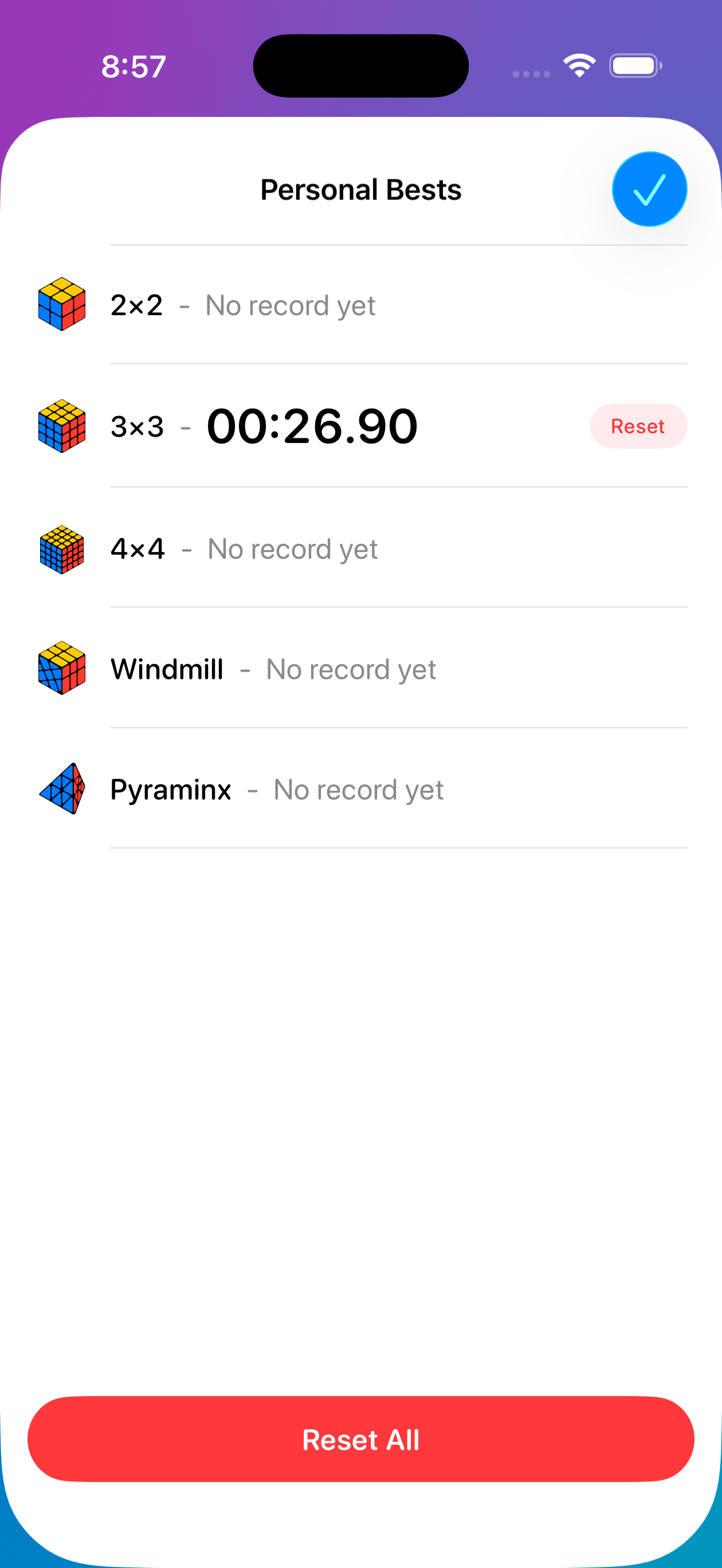Select the Windmill 'No record yet' label

point(350,669)
